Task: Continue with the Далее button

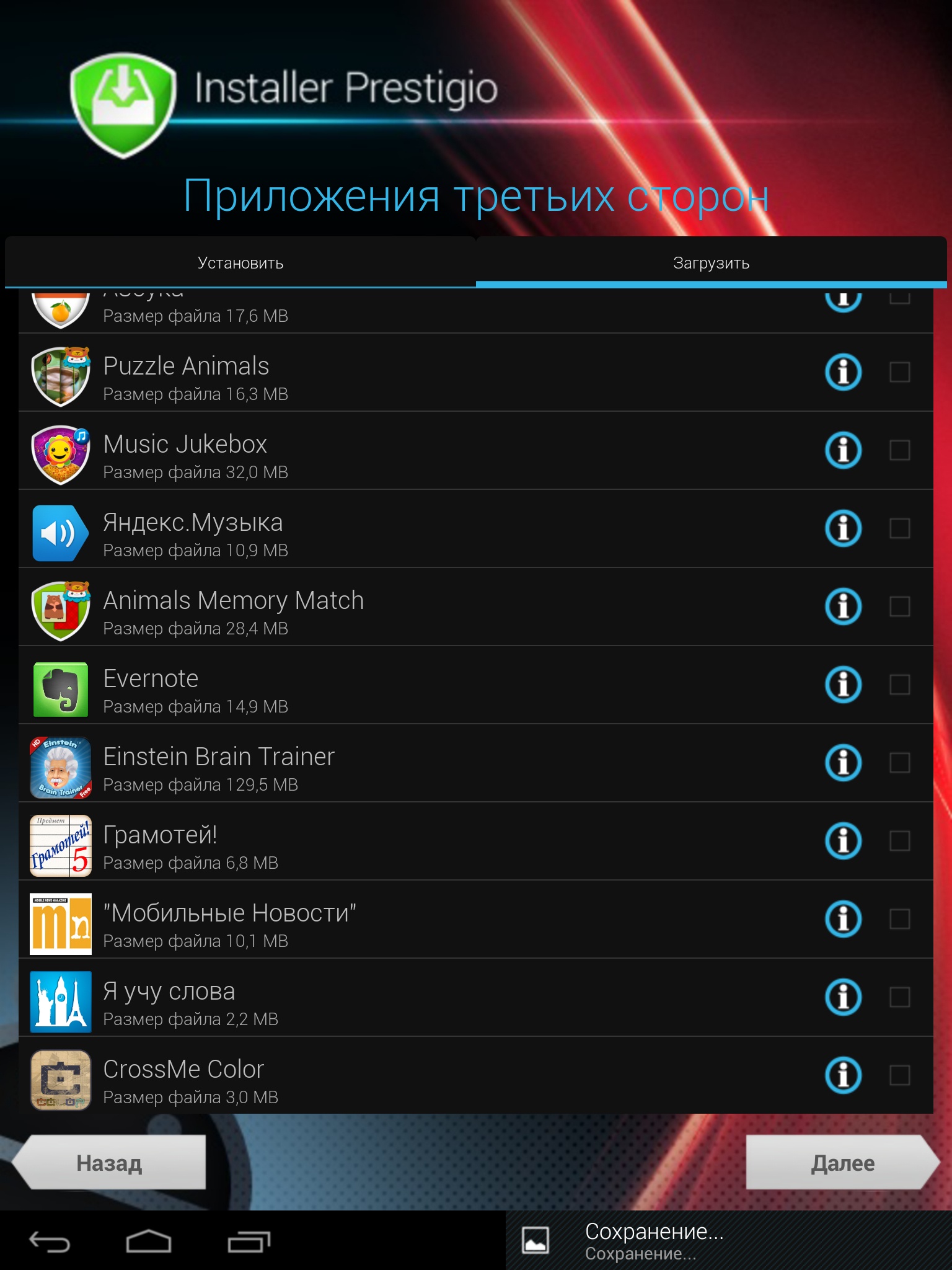Action: point(842,1163)
